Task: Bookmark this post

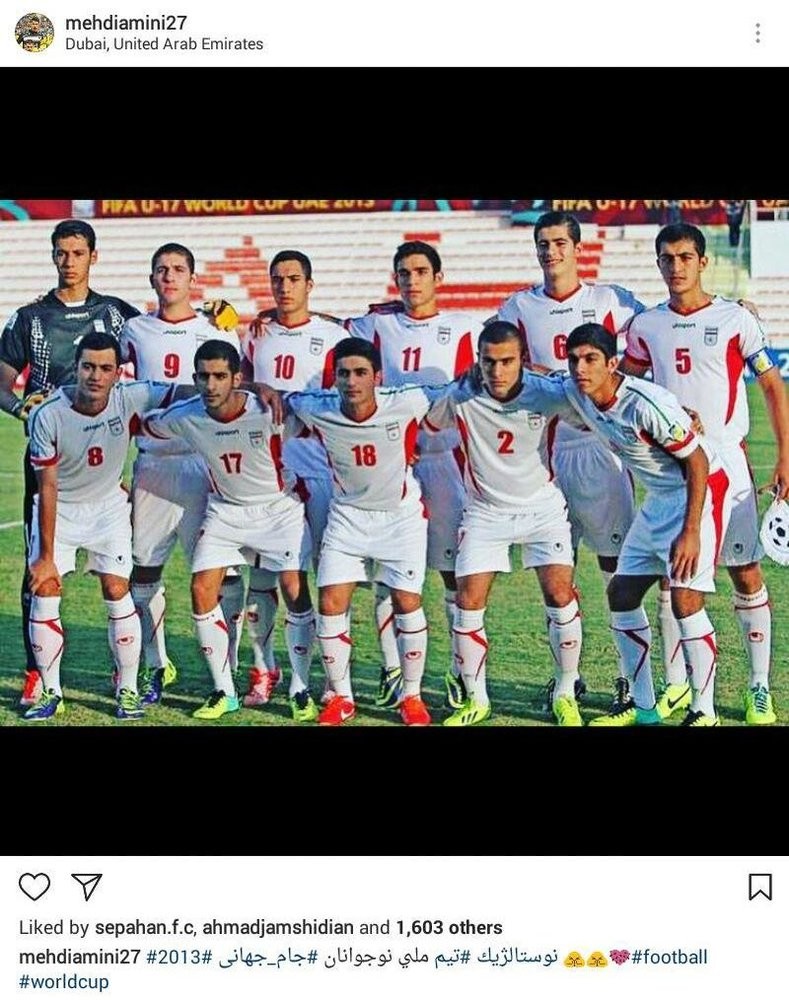Action: coord(759,886)
